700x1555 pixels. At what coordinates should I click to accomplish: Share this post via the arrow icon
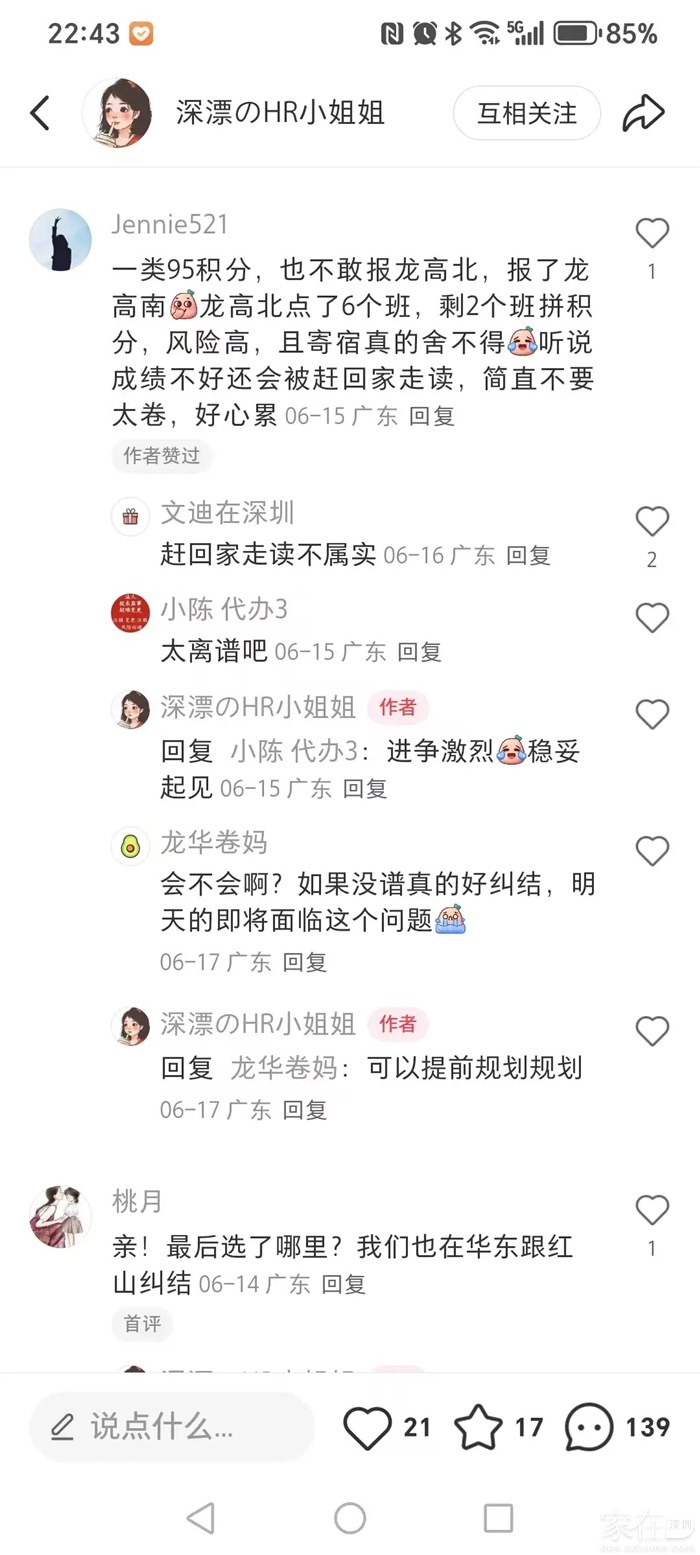point(643,113)
